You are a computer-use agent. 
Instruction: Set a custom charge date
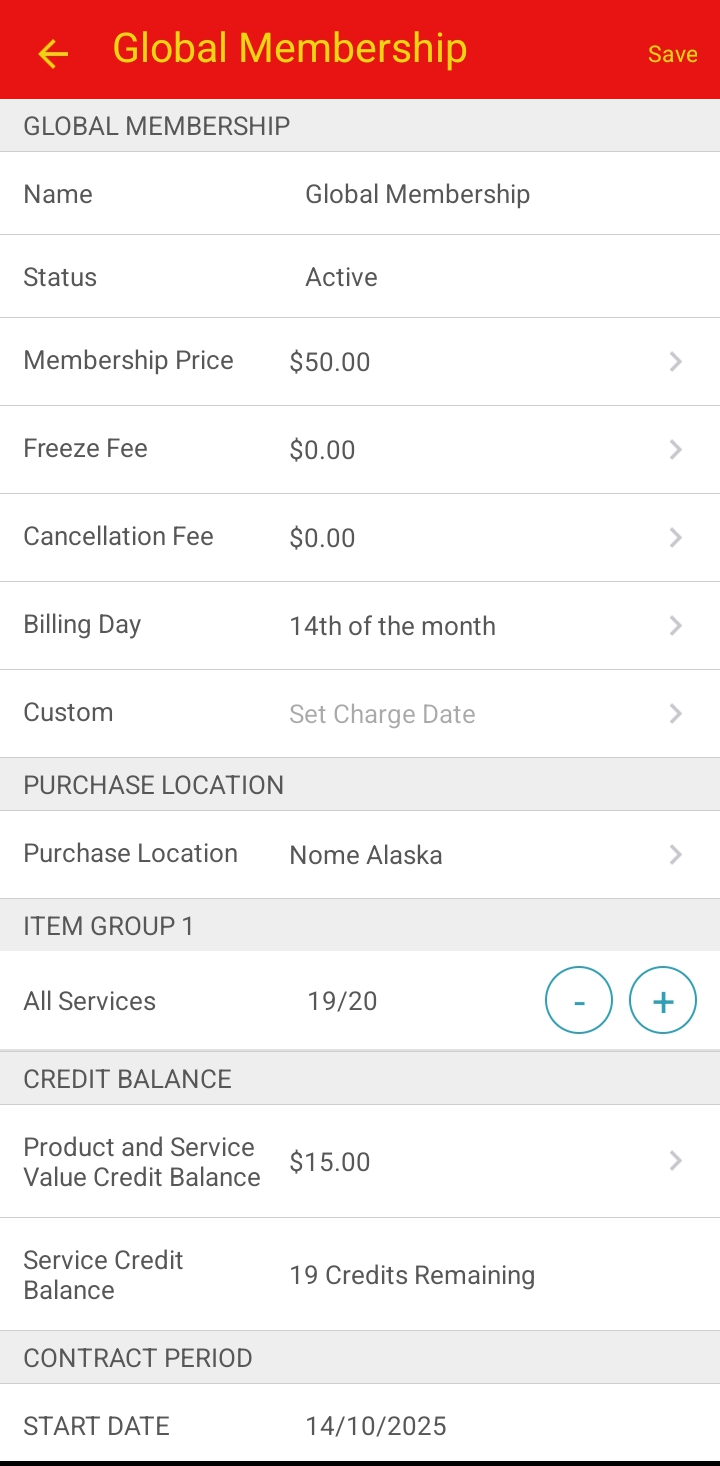360,713
